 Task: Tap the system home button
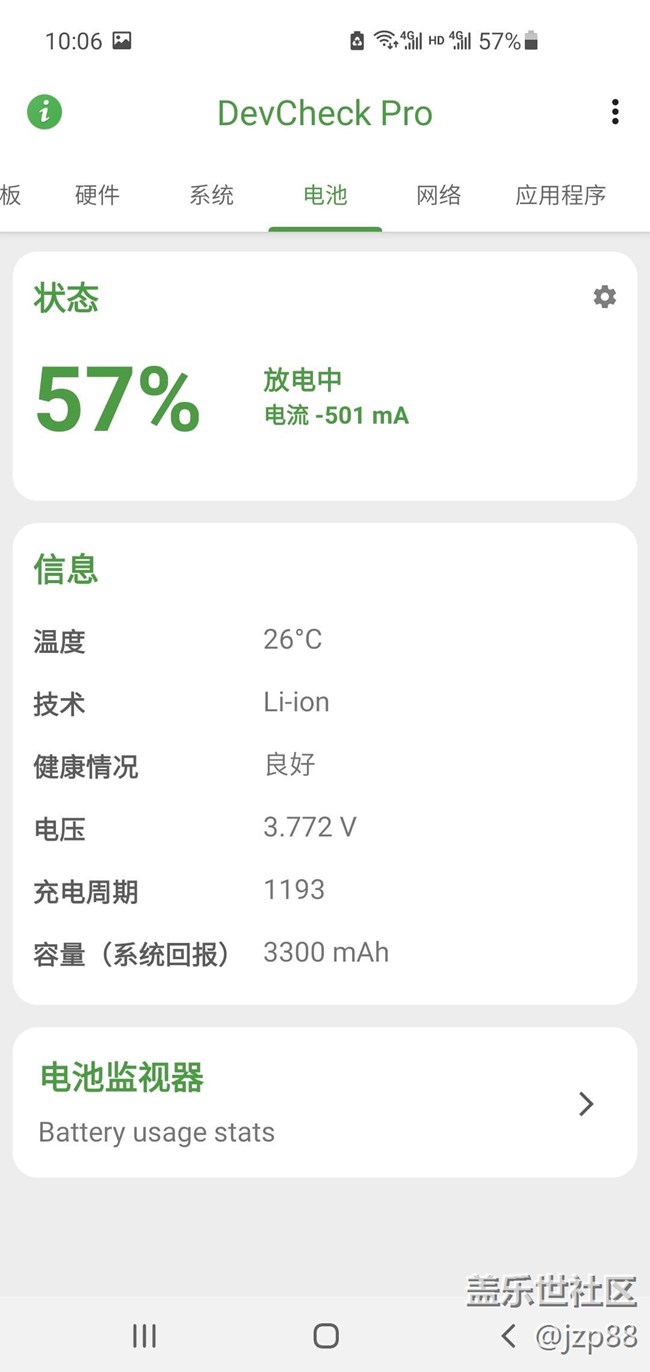326,1335
